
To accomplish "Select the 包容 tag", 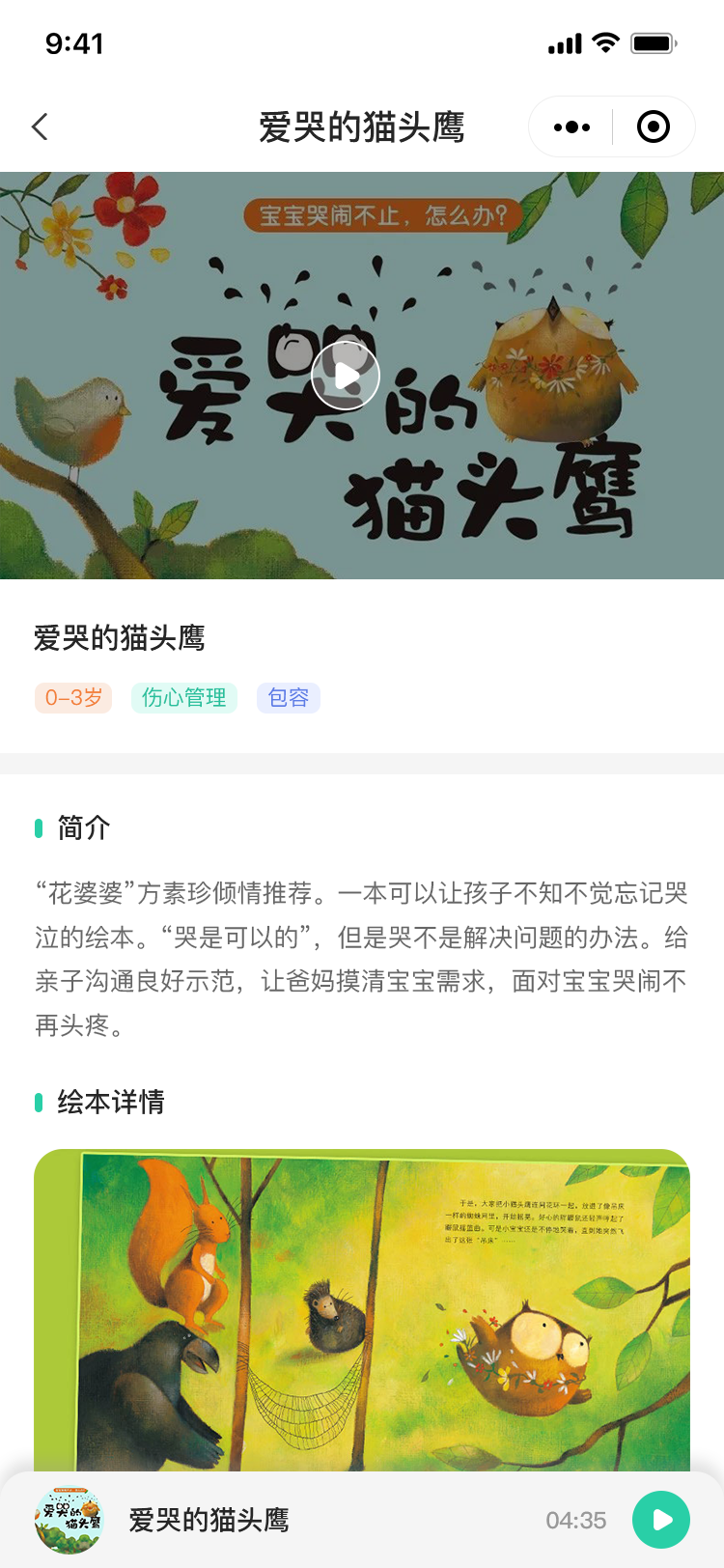I will (288, 697).
